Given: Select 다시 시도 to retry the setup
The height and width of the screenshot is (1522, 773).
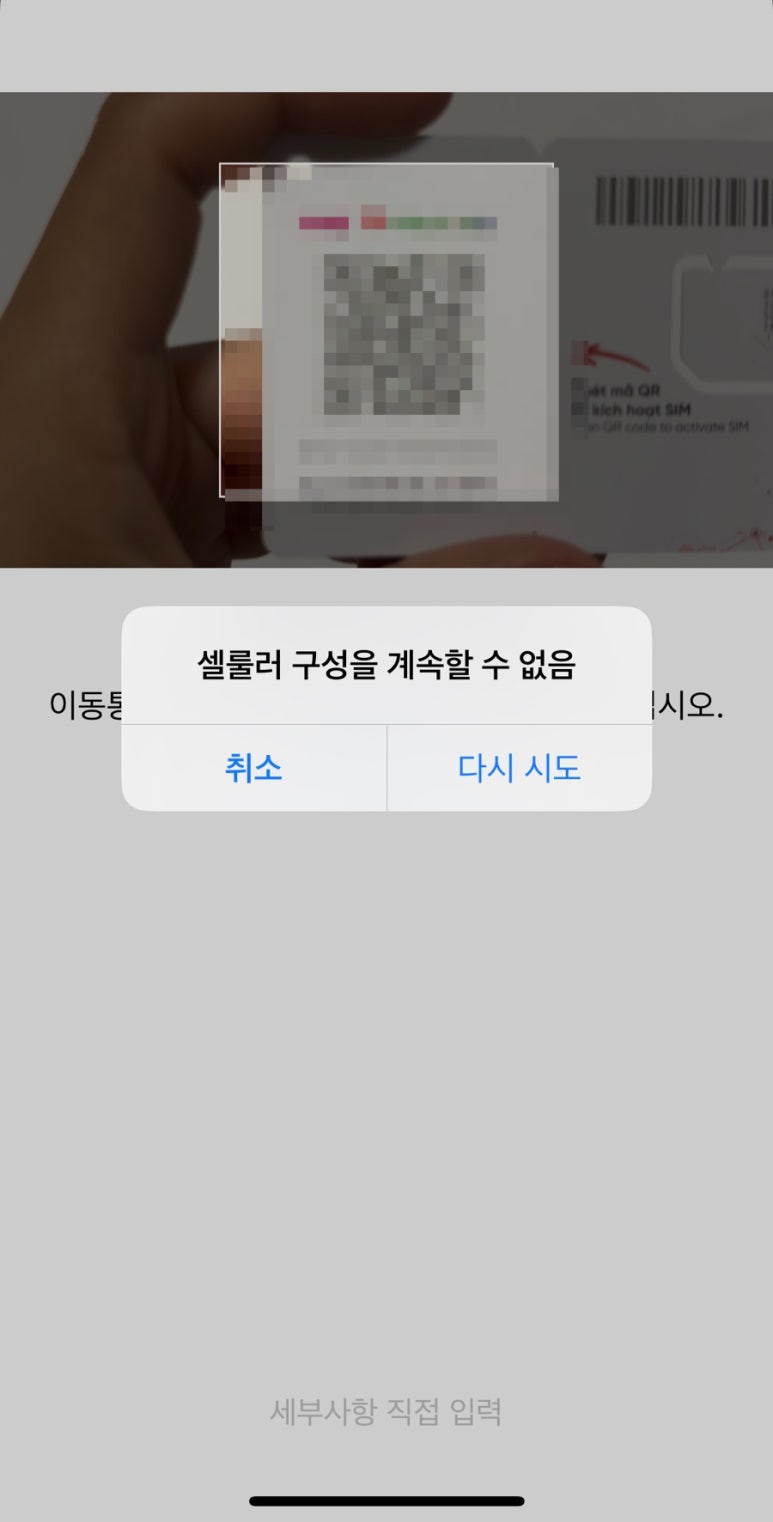Looking at the screenshot, I should pyautogui.click(x=519, y=768).
